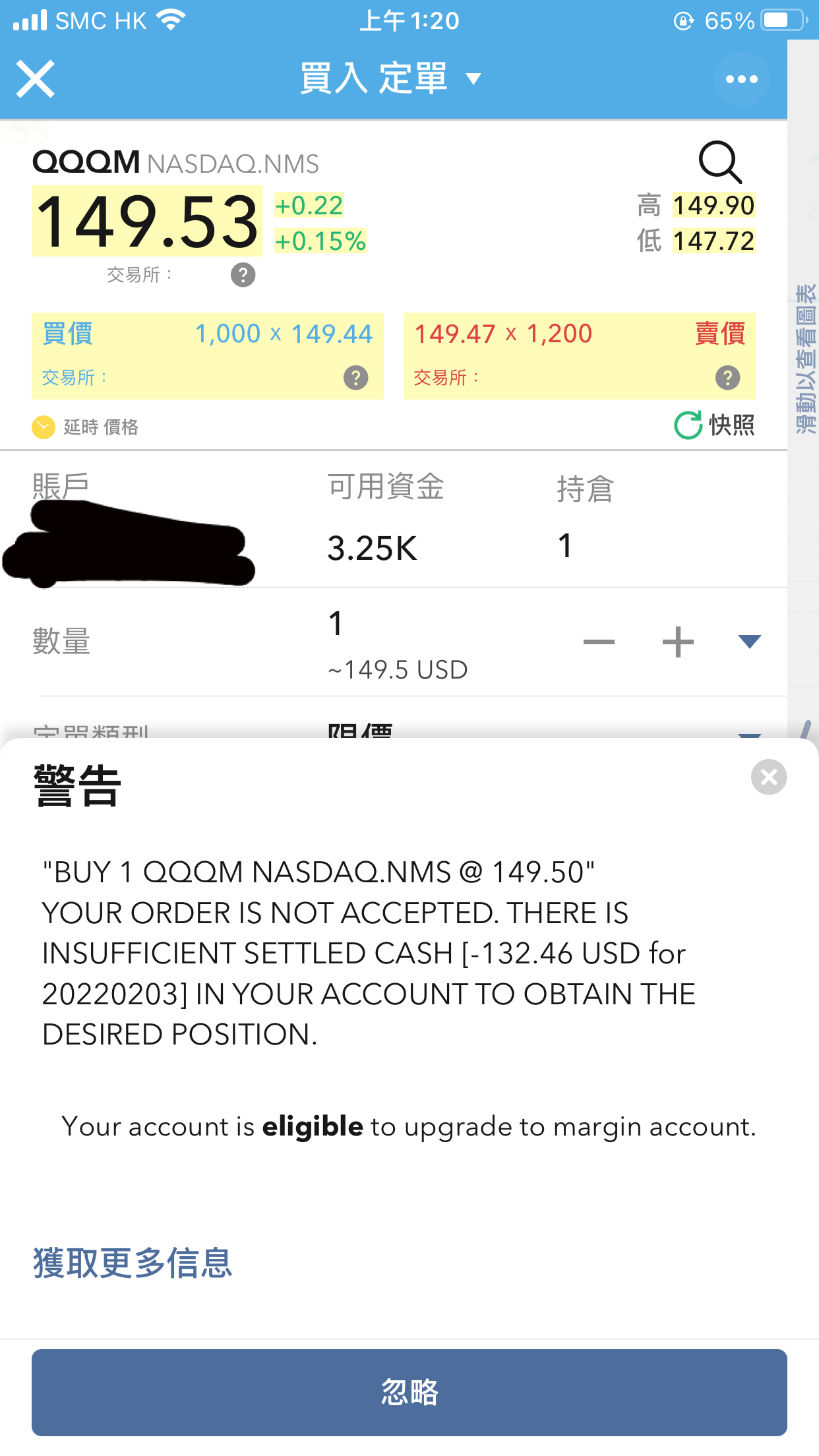Increase quantity with the plus button
819x1456 pixels.
[678, 642]
